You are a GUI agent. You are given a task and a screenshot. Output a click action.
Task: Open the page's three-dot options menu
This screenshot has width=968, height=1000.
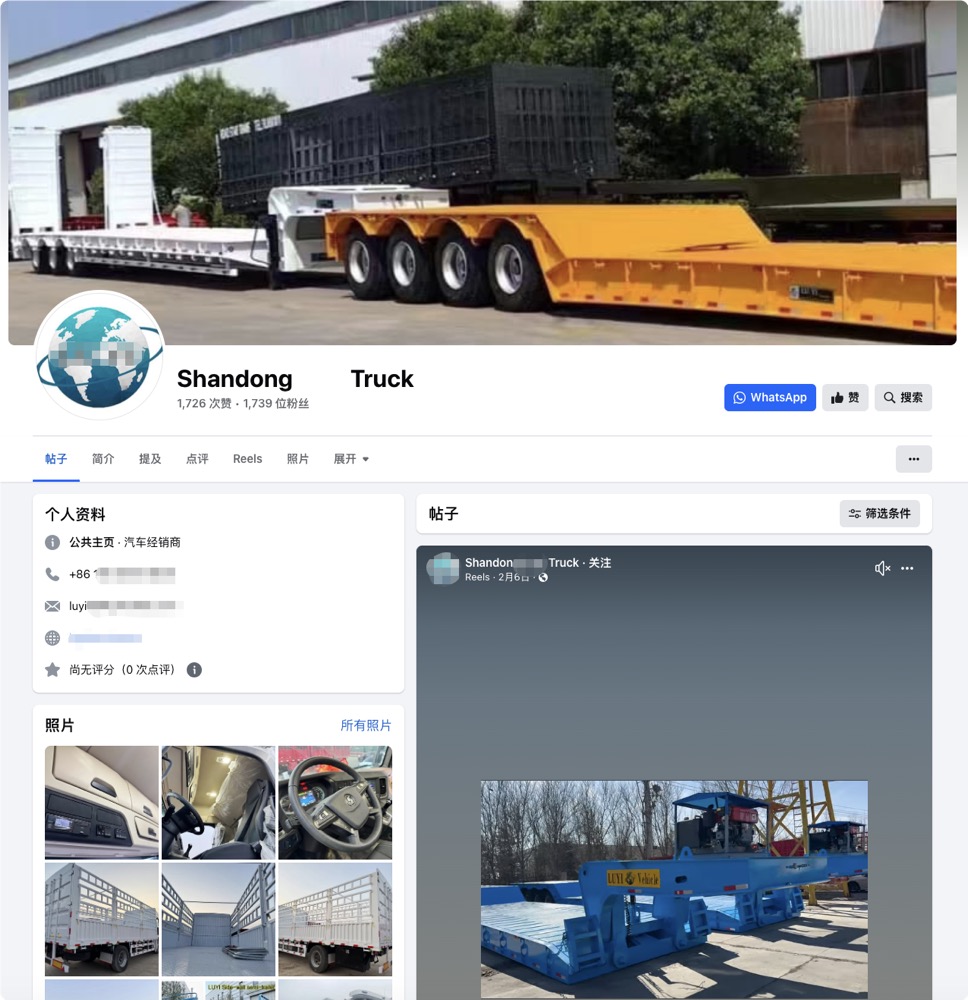(913, 459)
